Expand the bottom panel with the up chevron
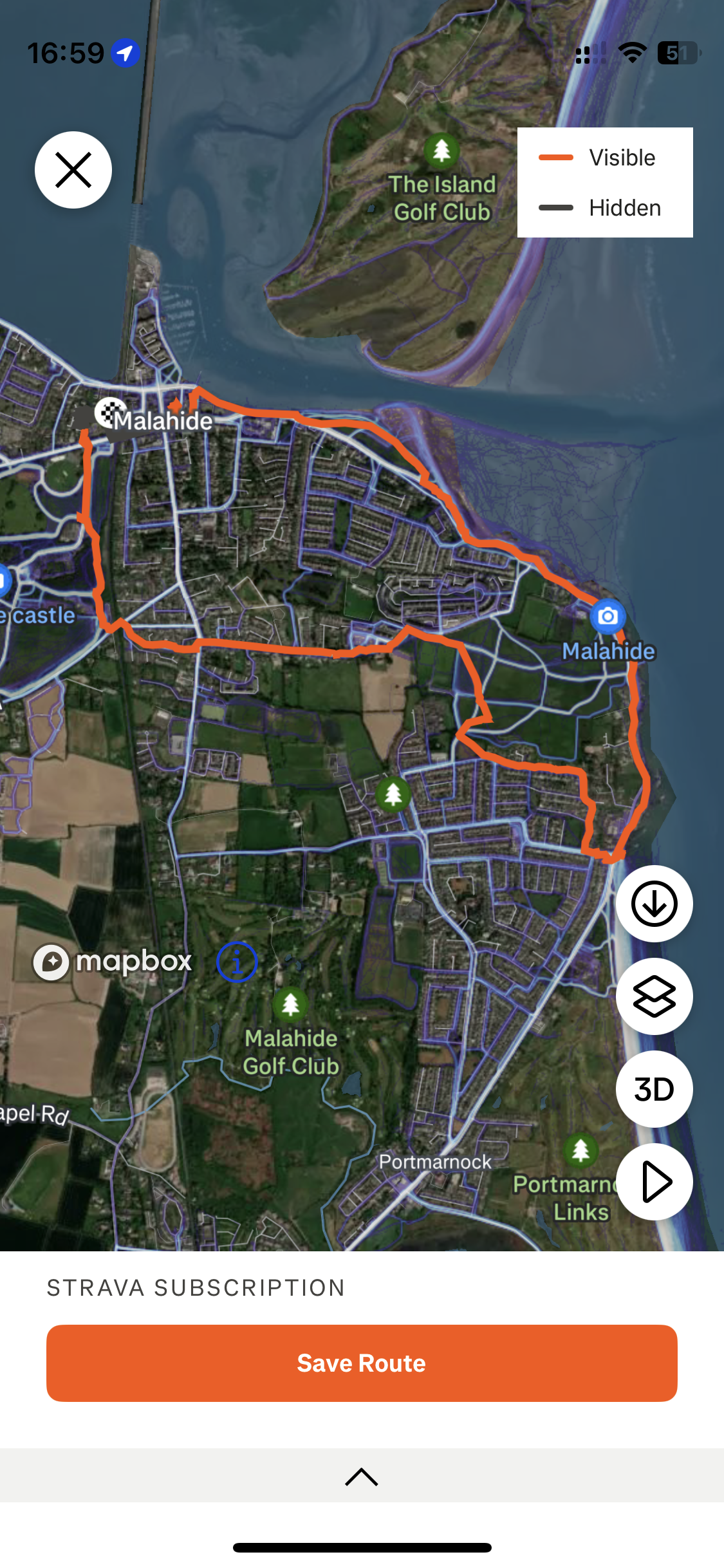This screenshot has width=724, height=1568. coord(362,1477)
